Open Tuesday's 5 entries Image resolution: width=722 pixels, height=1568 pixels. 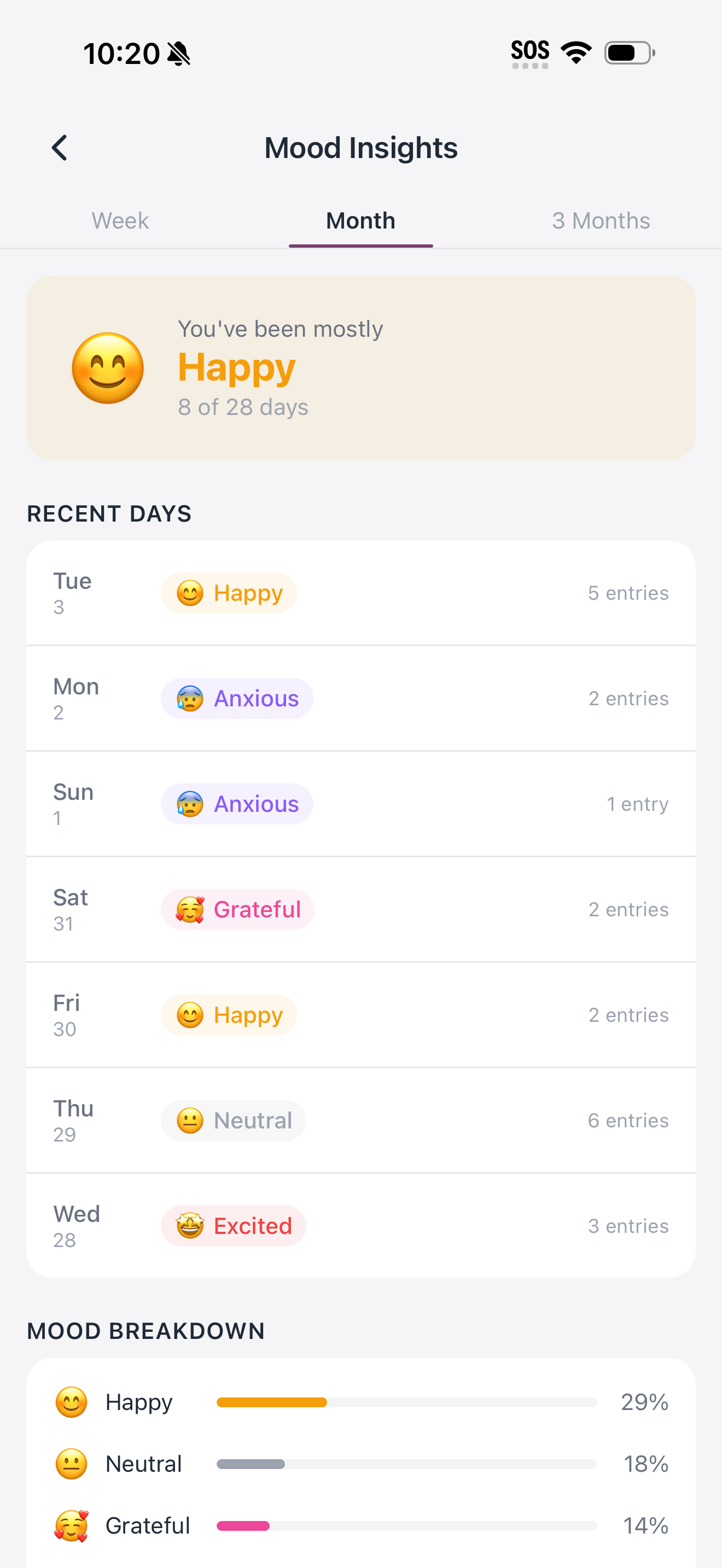tap(628, 592)
